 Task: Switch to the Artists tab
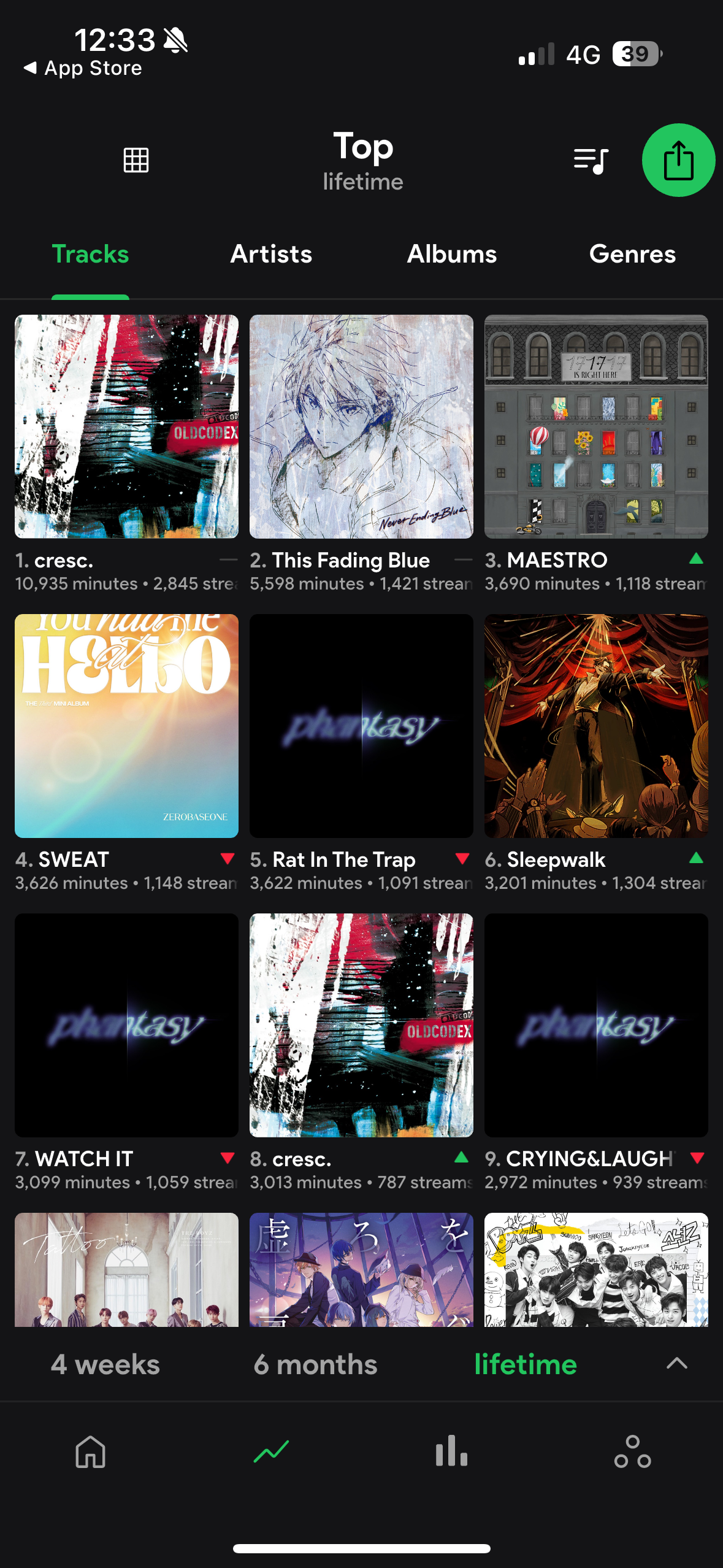point(271,254)
